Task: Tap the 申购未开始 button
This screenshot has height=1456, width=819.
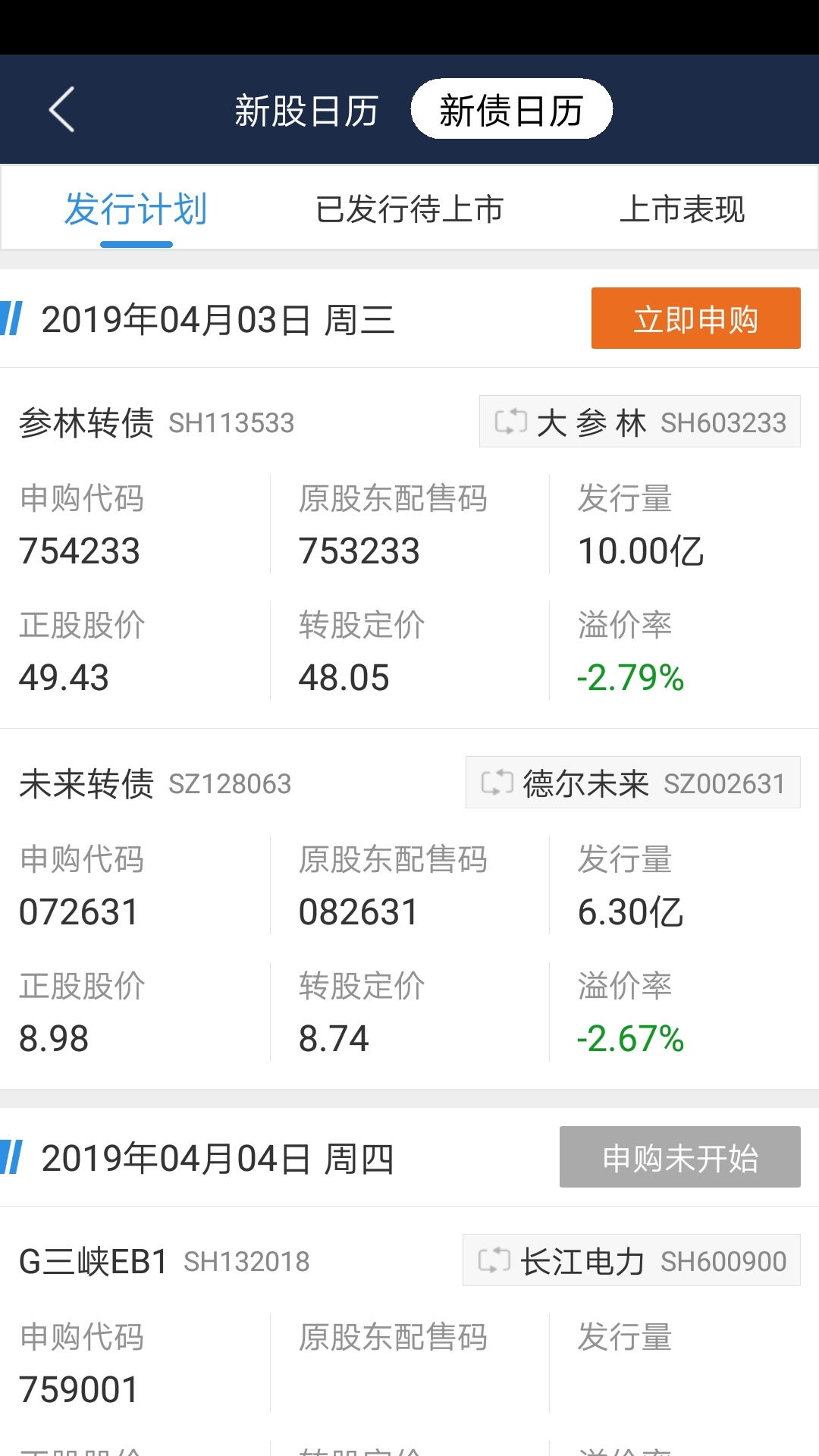Action: tap(679, 1157)
